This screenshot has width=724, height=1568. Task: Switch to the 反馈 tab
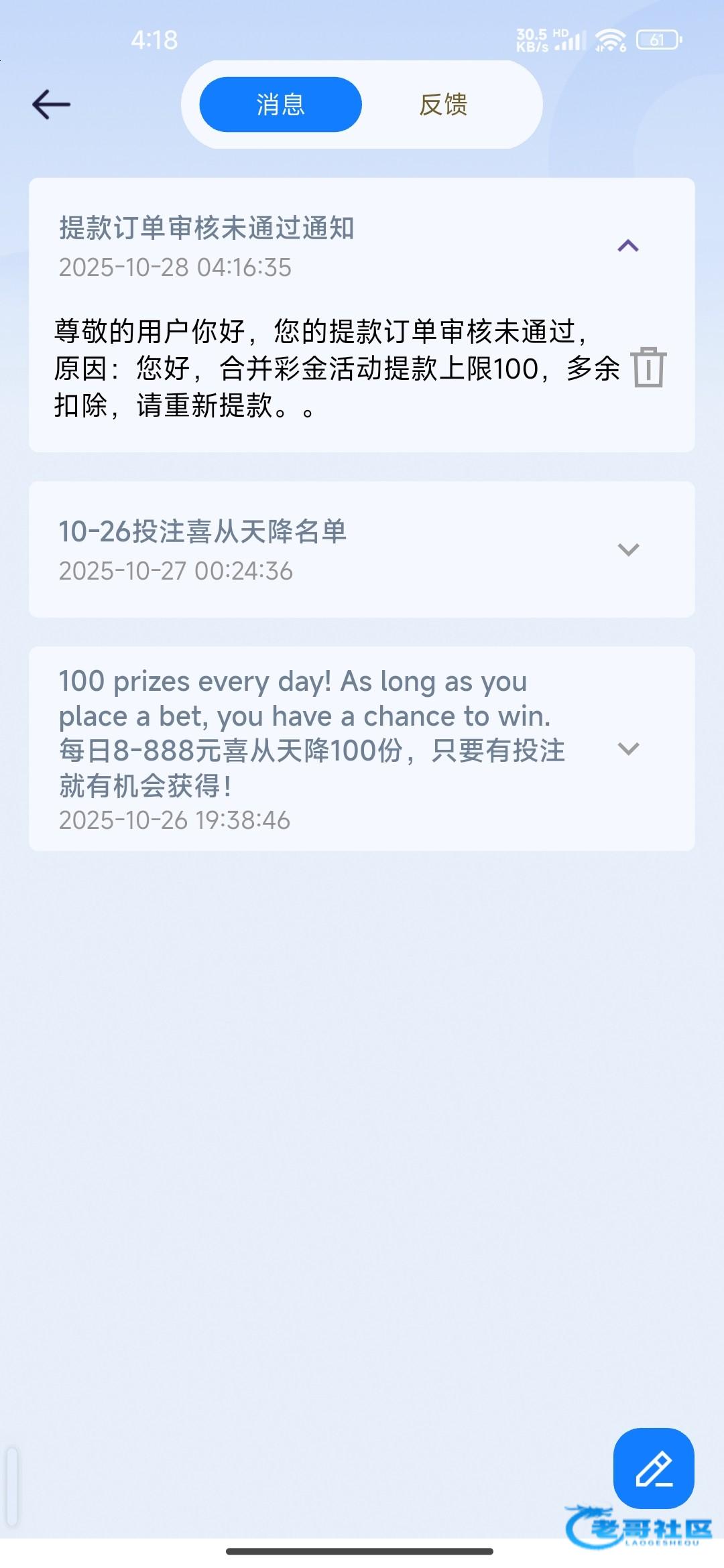[x=443, y=105]
